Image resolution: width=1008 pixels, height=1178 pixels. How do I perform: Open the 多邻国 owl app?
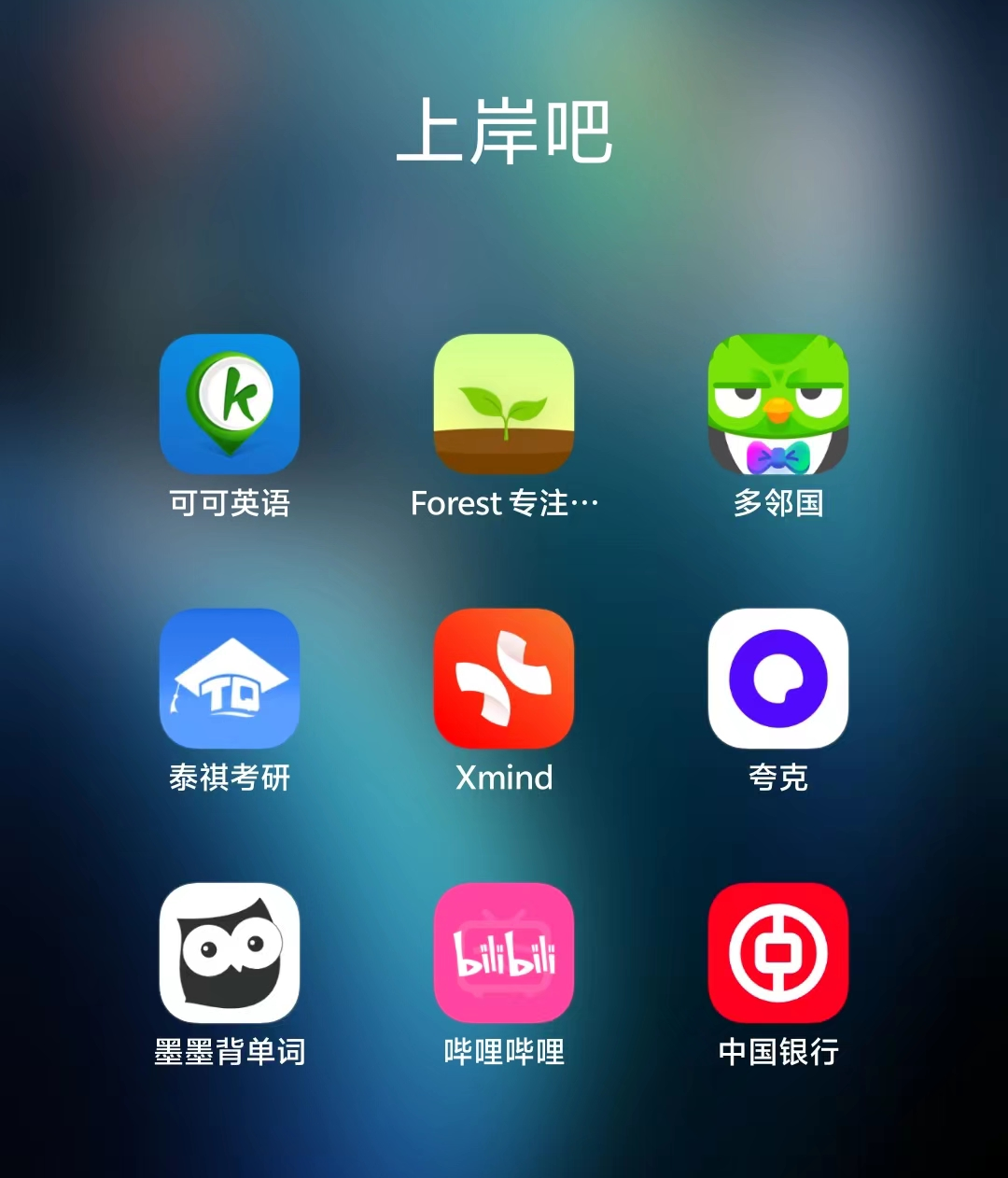(777, 404)
